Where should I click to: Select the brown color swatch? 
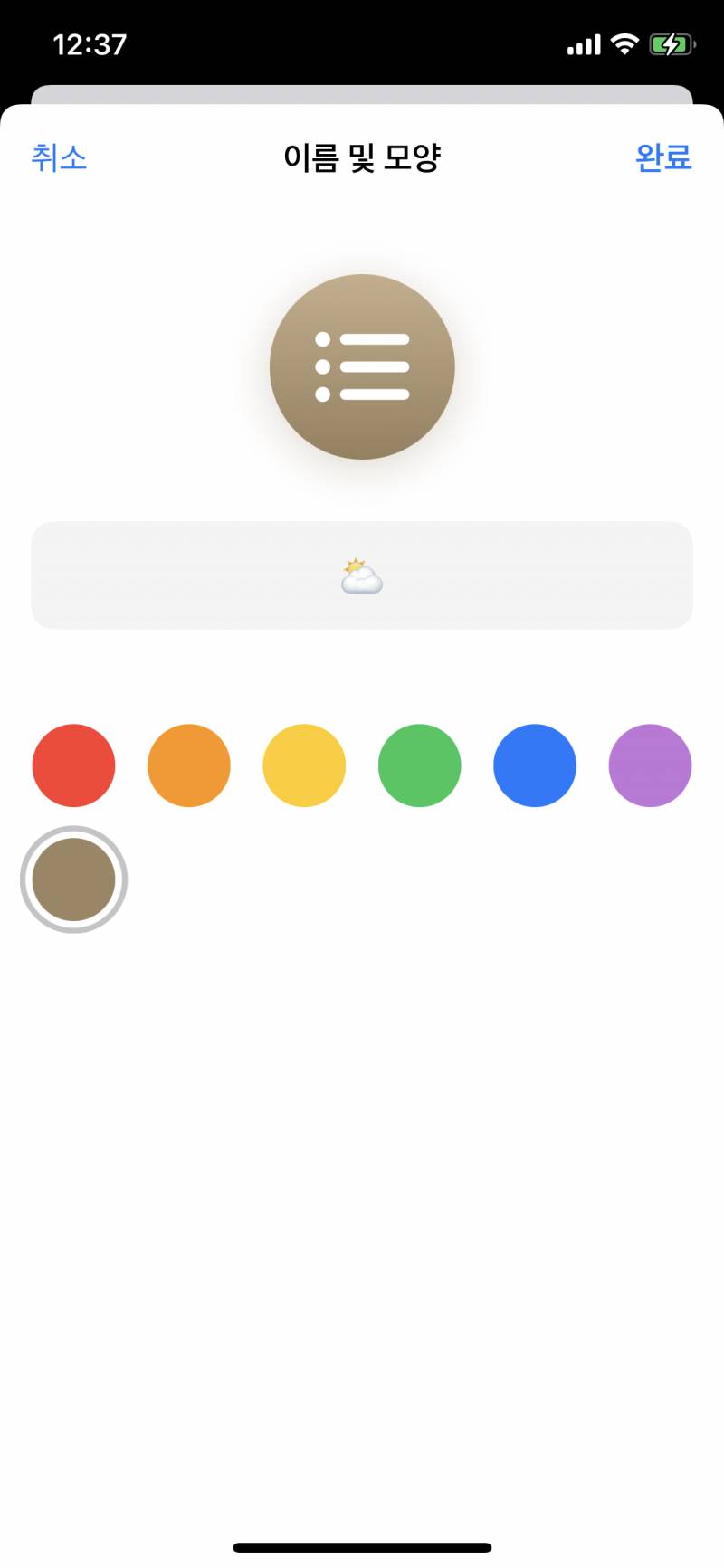click(x=73, y=879)
